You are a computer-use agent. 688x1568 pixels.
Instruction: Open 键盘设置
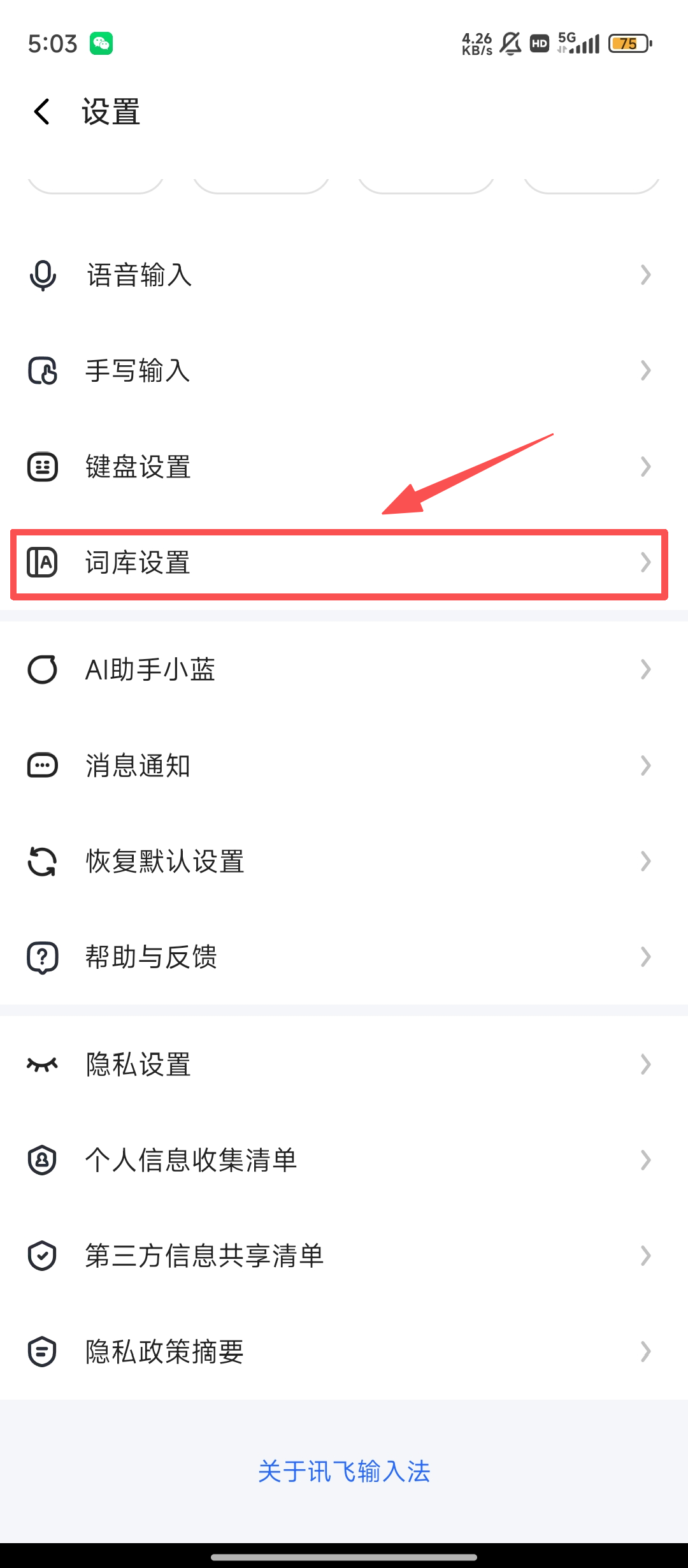pyautogui.click(x=344, y=467)
